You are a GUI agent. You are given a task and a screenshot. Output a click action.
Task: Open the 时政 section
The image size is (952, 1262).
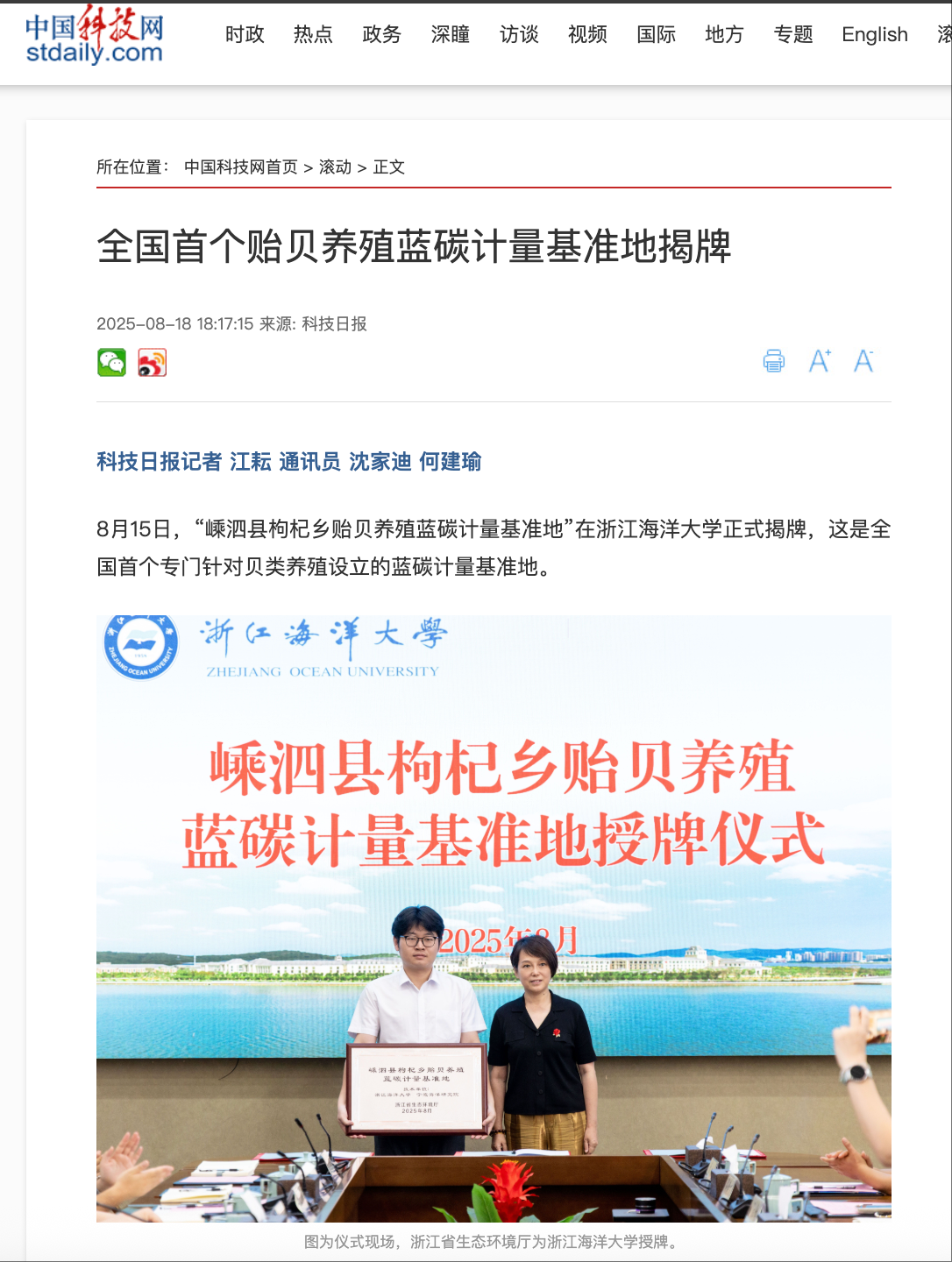245,34
